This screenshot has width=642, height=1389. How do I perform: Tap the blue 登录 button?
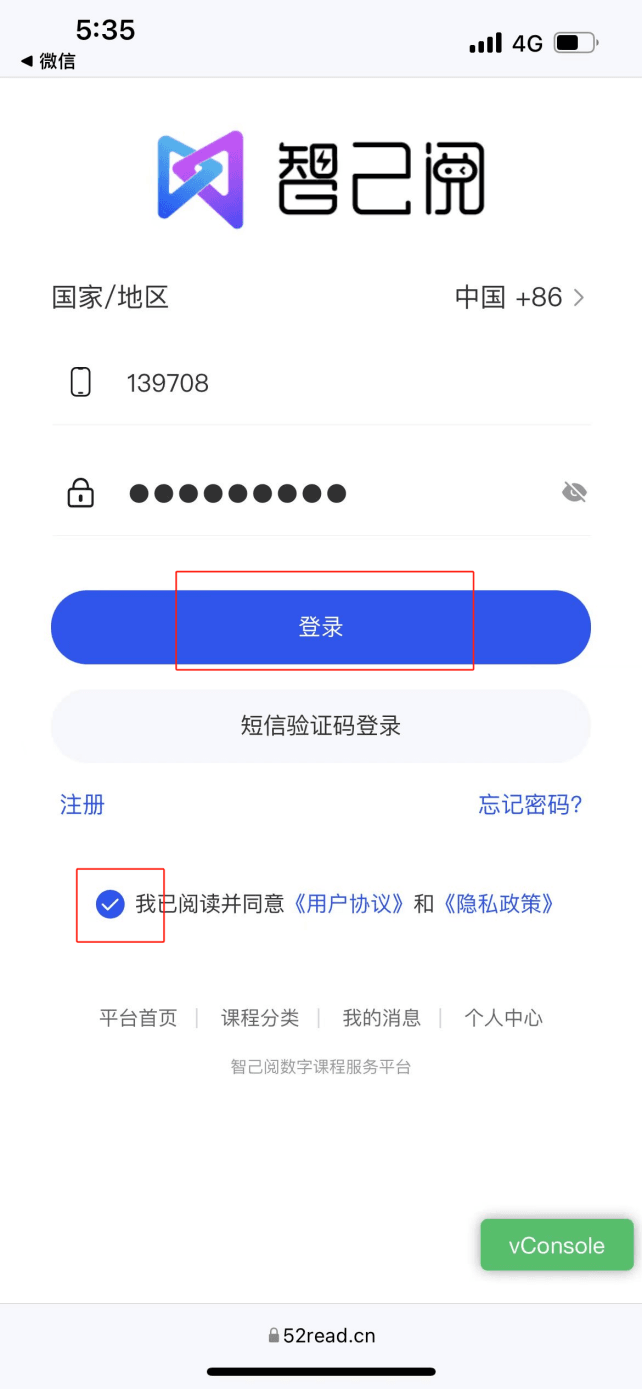pos(321,627)
